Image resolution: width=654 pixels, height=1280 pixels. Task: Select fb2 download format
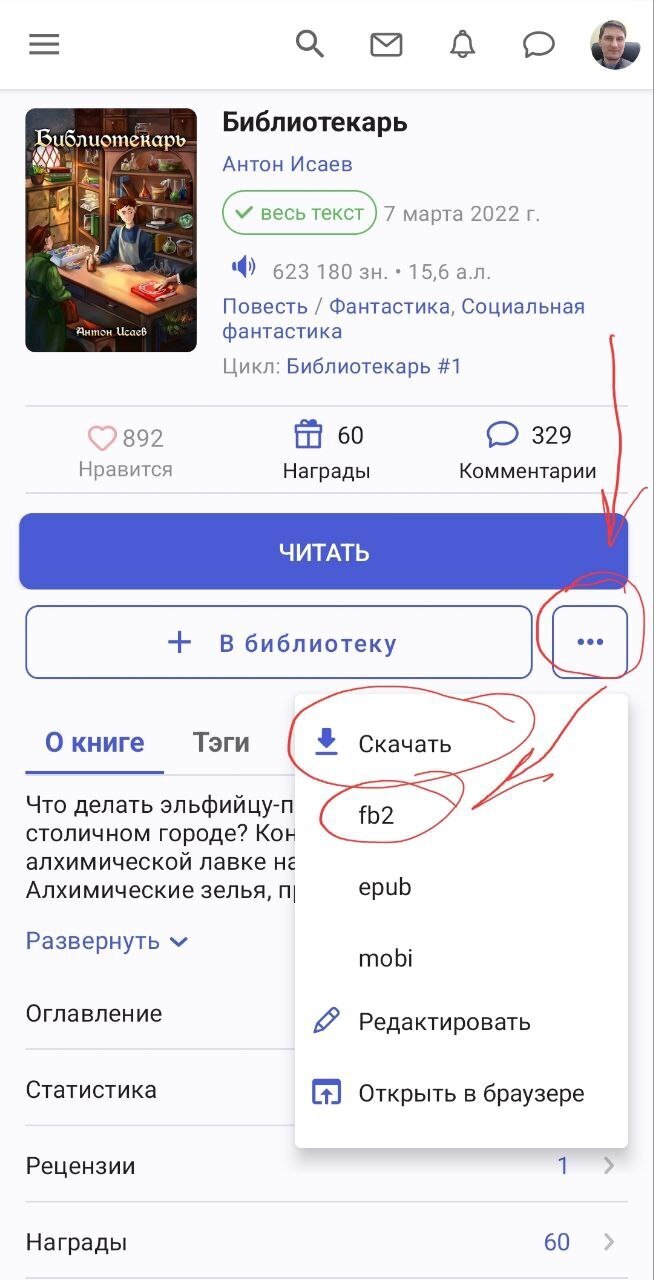tap(377, 815)
